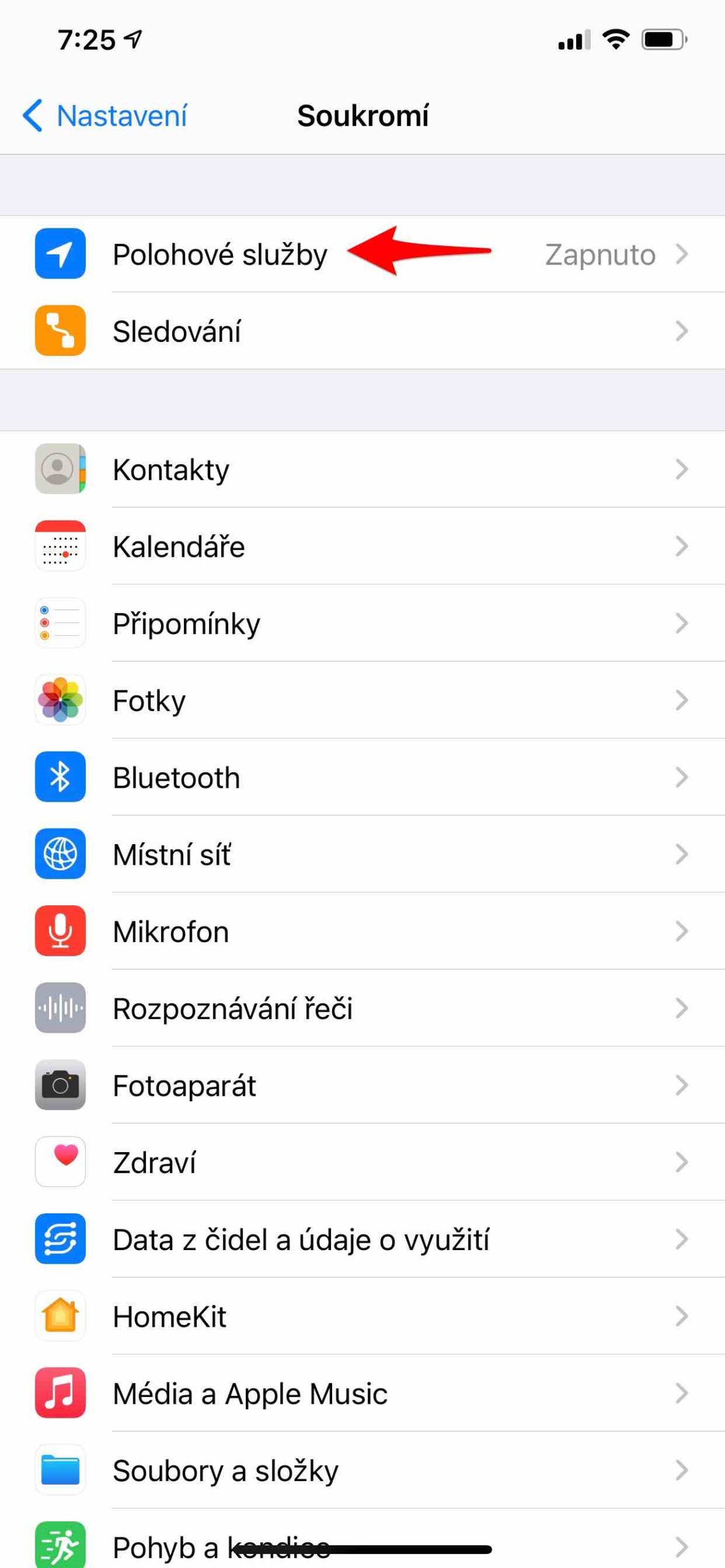
Task: Select the Bluetooth icon
Action: coord(60,777)
